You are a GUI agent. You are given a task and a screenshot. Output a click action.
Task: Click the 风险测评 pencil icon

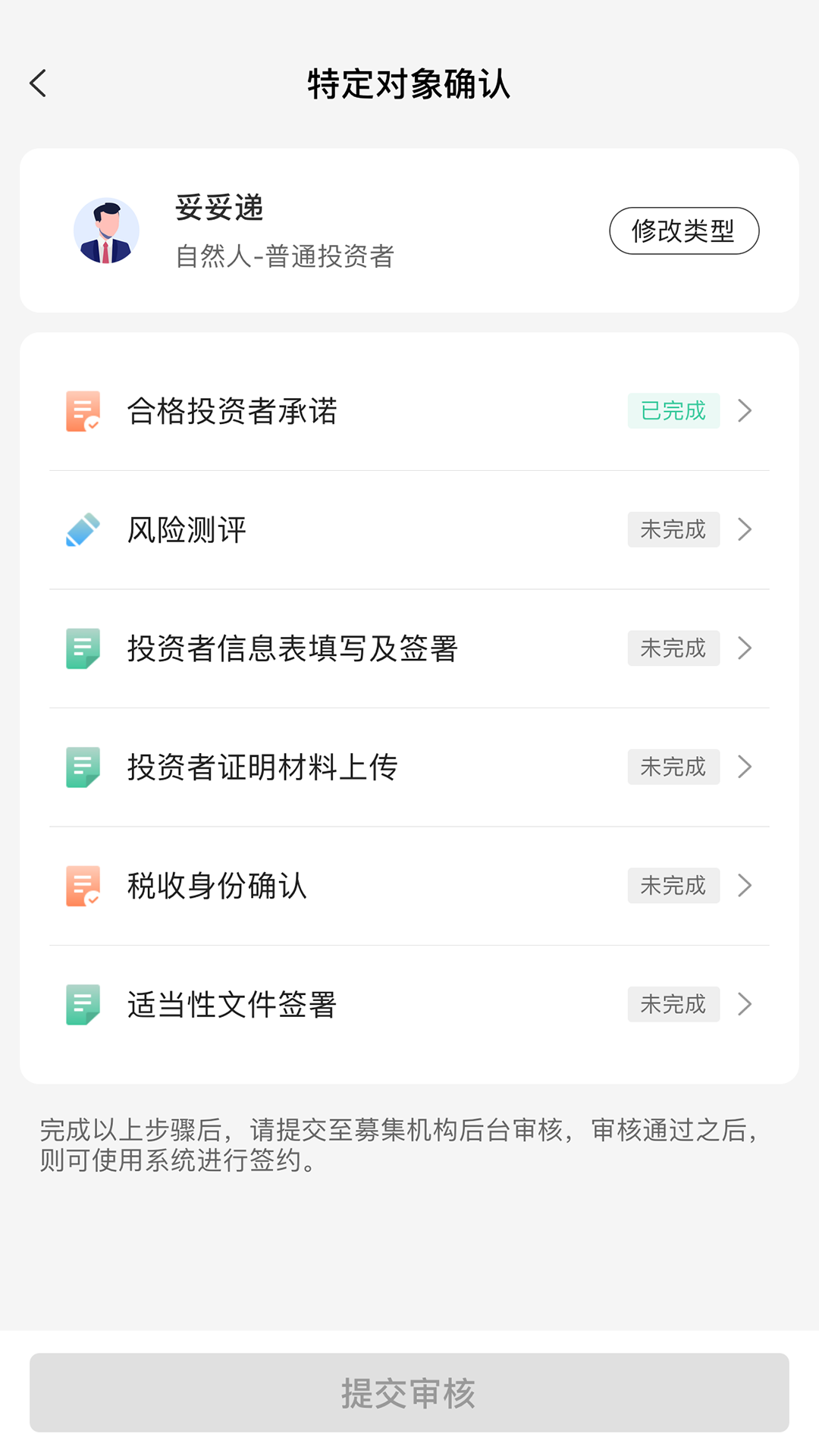pos(82,529)
